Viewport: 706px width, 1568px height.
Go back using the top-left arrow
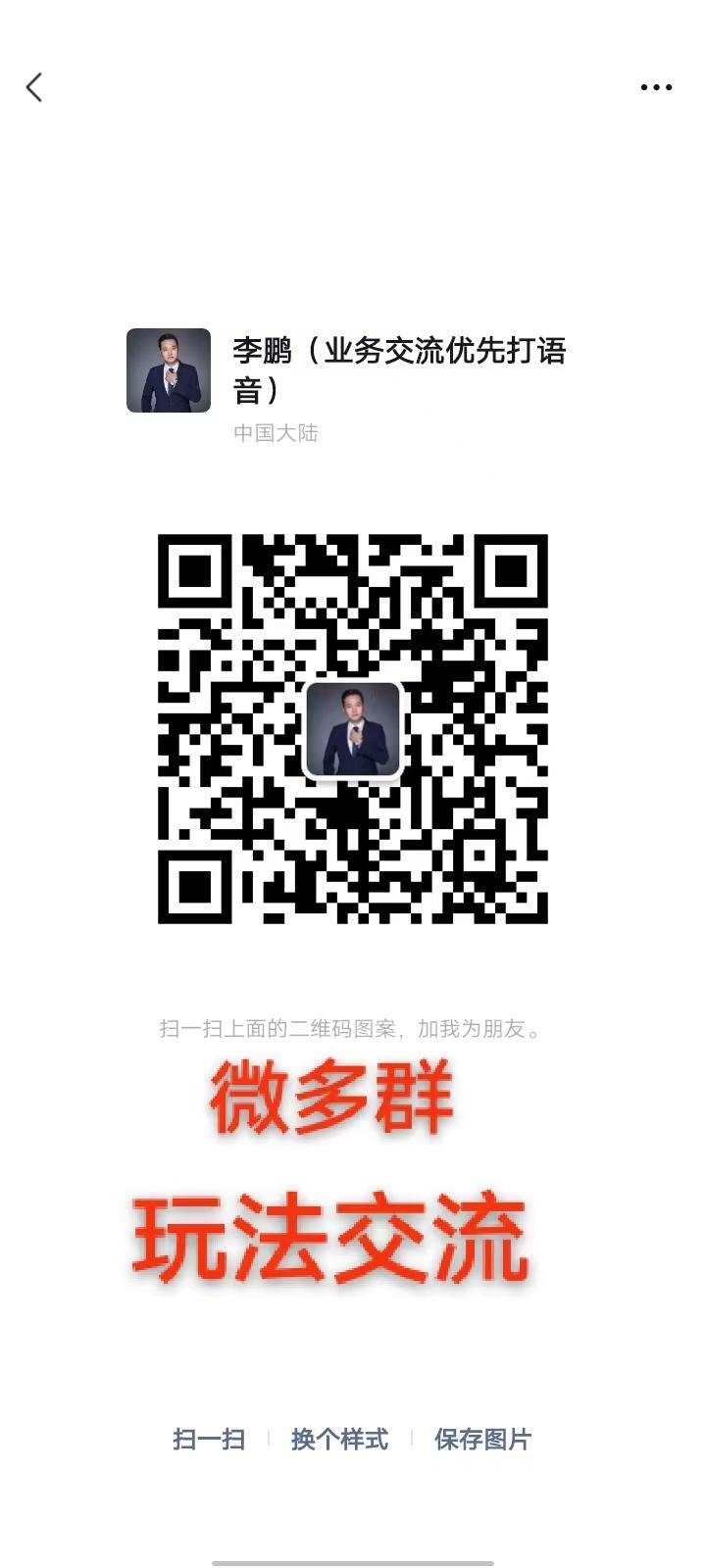(34, 87)
